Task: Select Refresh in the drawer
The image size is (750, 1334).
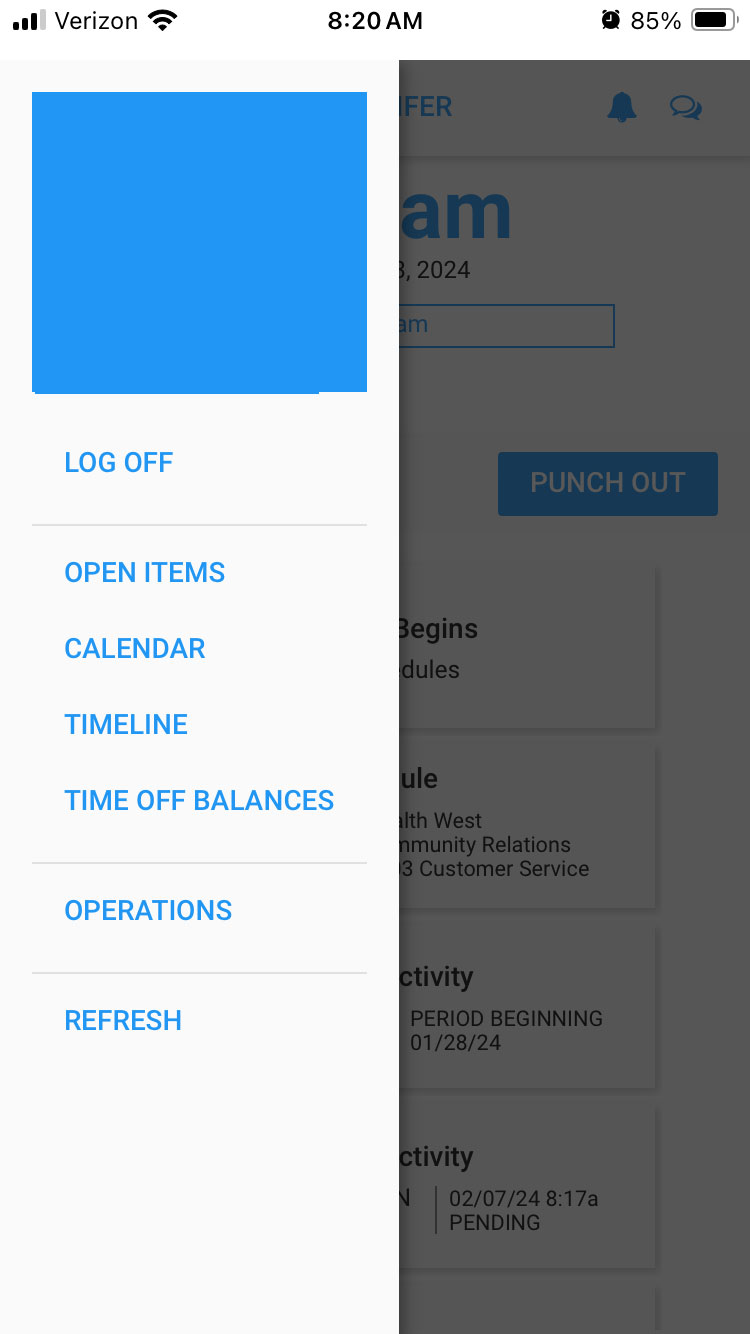Action: [123, 1020]
